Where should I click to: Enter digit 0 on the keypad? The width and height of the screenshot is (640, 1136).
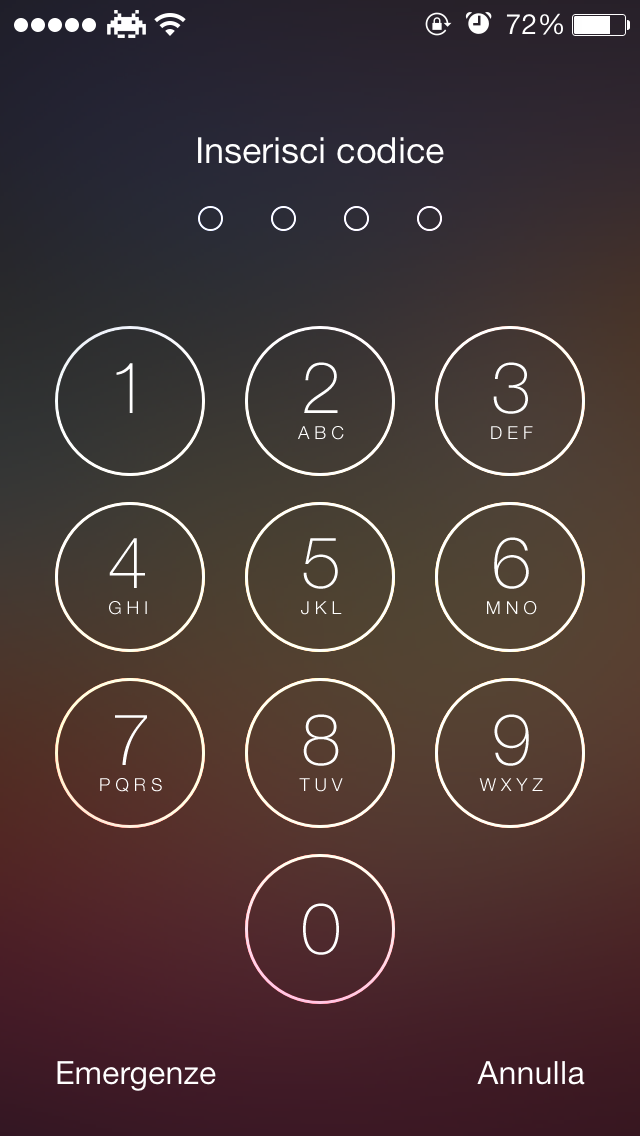(x=320, y=928)
